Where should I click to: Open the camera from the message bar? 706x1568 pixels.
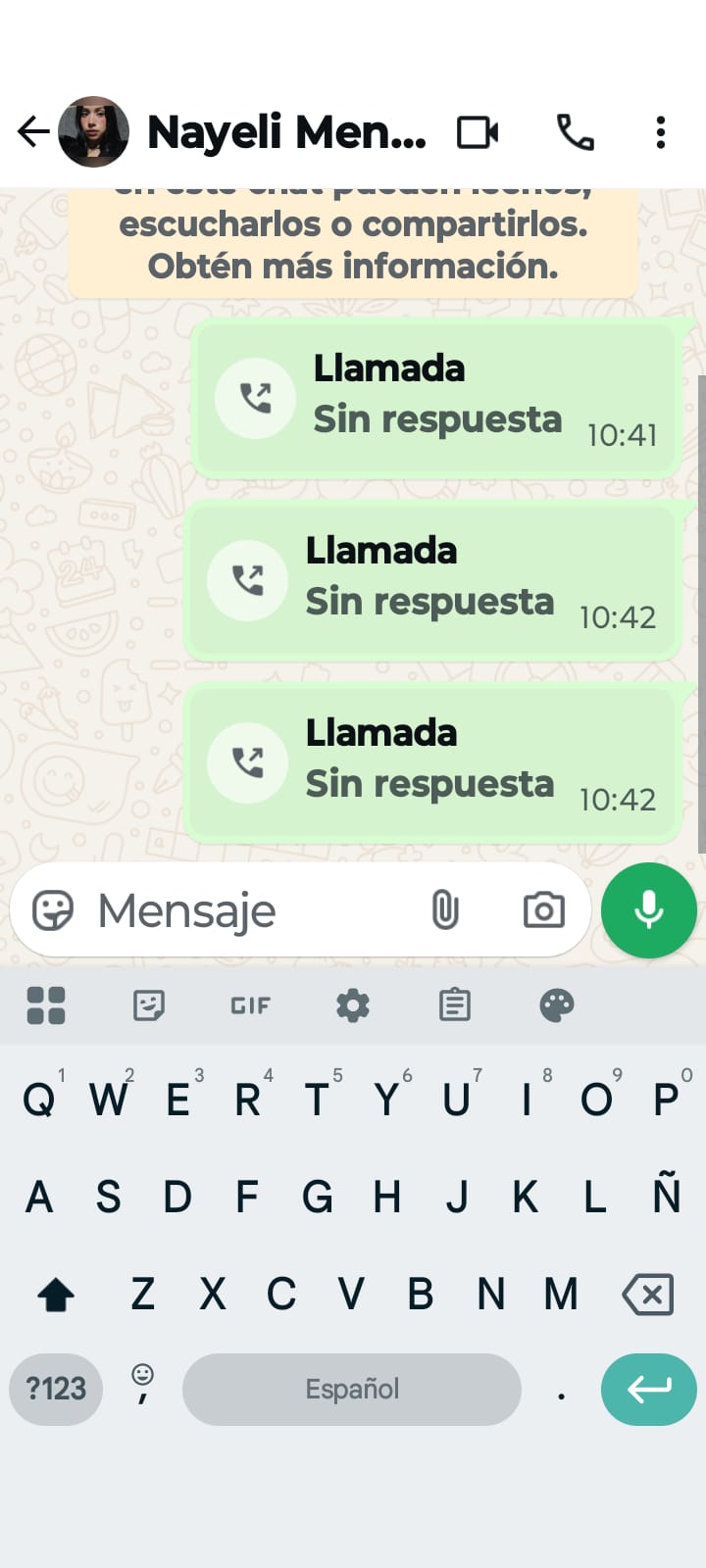click(x=543, y=910)
